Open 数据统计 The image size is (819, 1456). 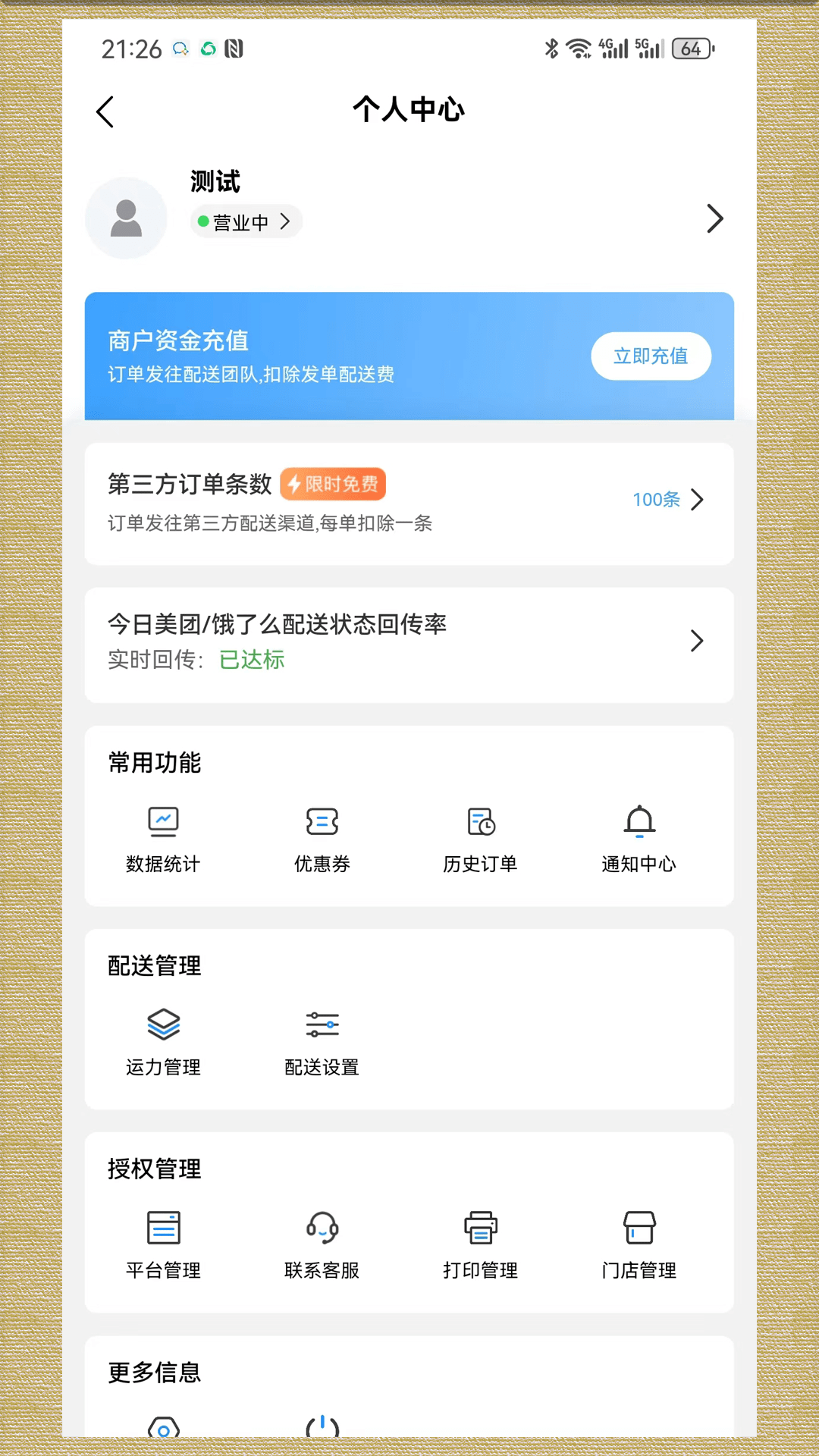coord(163,839)
